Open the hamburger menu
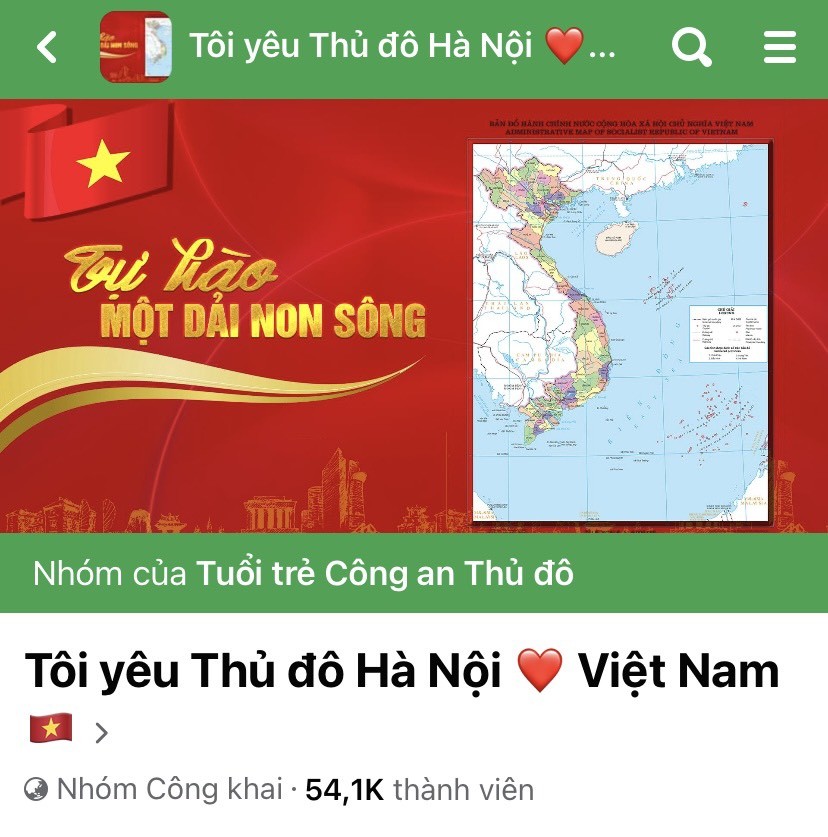 [779, 47]
